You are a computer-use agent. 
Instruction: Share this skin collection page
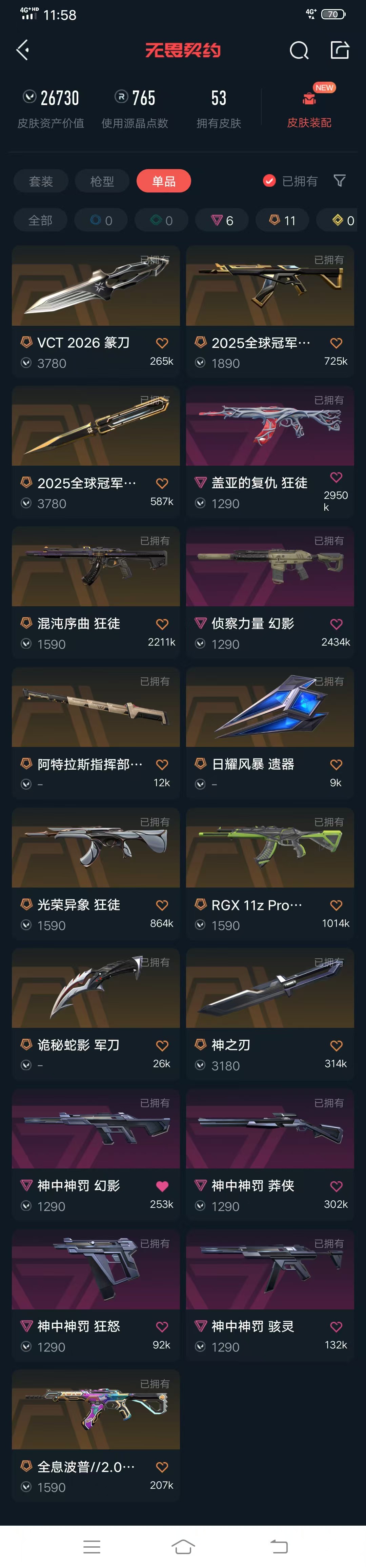[x=339, y=50]
